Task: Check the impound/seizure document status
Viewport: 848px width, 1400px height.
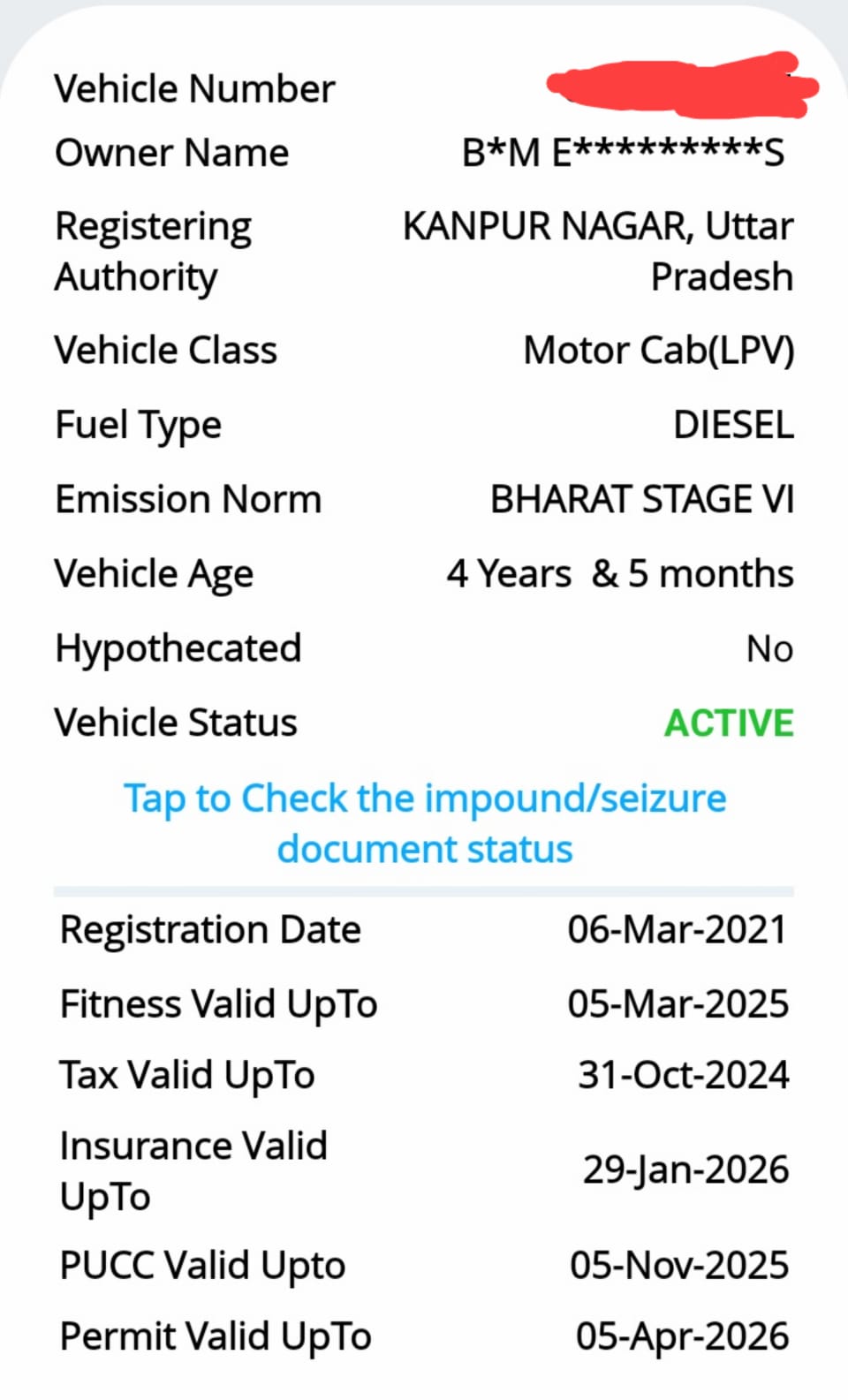Action: pyautogui.click(x=424, y=822)
